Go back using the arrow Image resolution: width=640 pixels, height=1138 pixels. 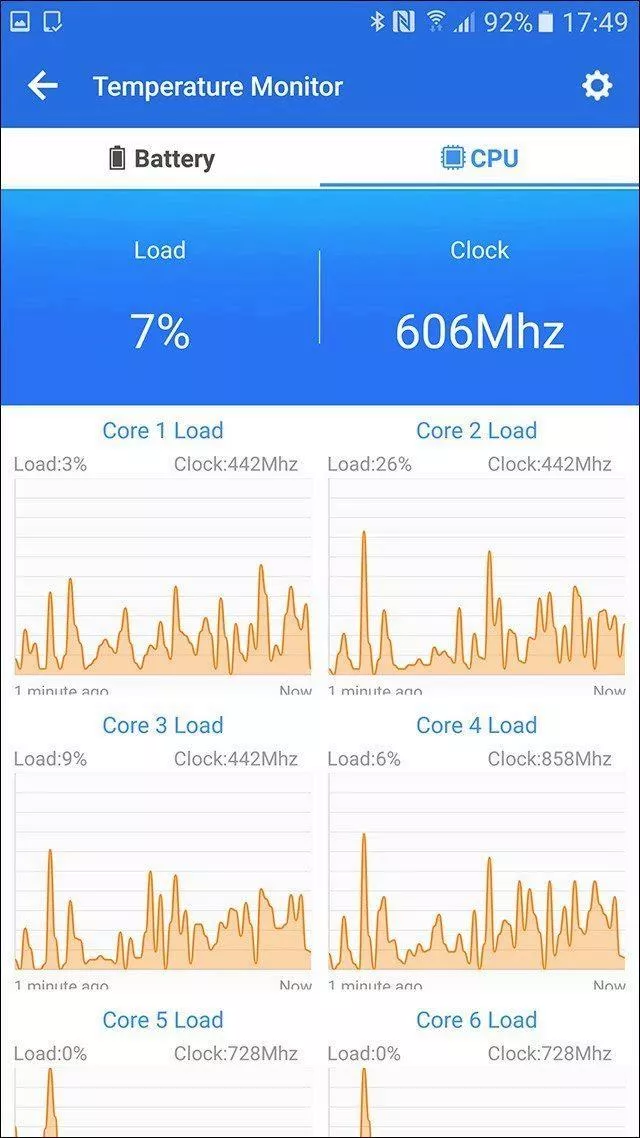[43, 86]
